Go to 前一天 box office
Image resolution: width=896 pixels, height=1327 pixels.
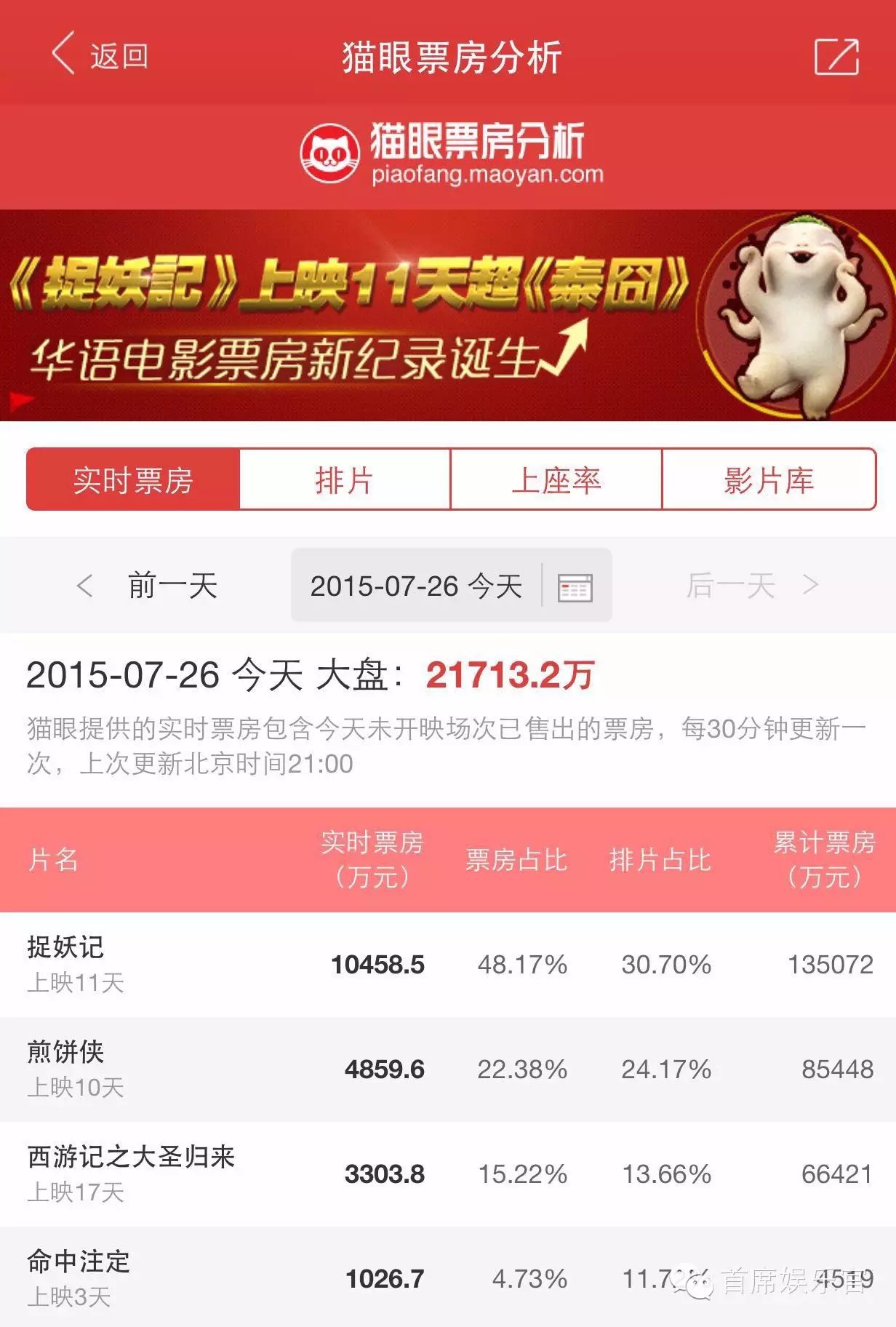coord(149,586)
